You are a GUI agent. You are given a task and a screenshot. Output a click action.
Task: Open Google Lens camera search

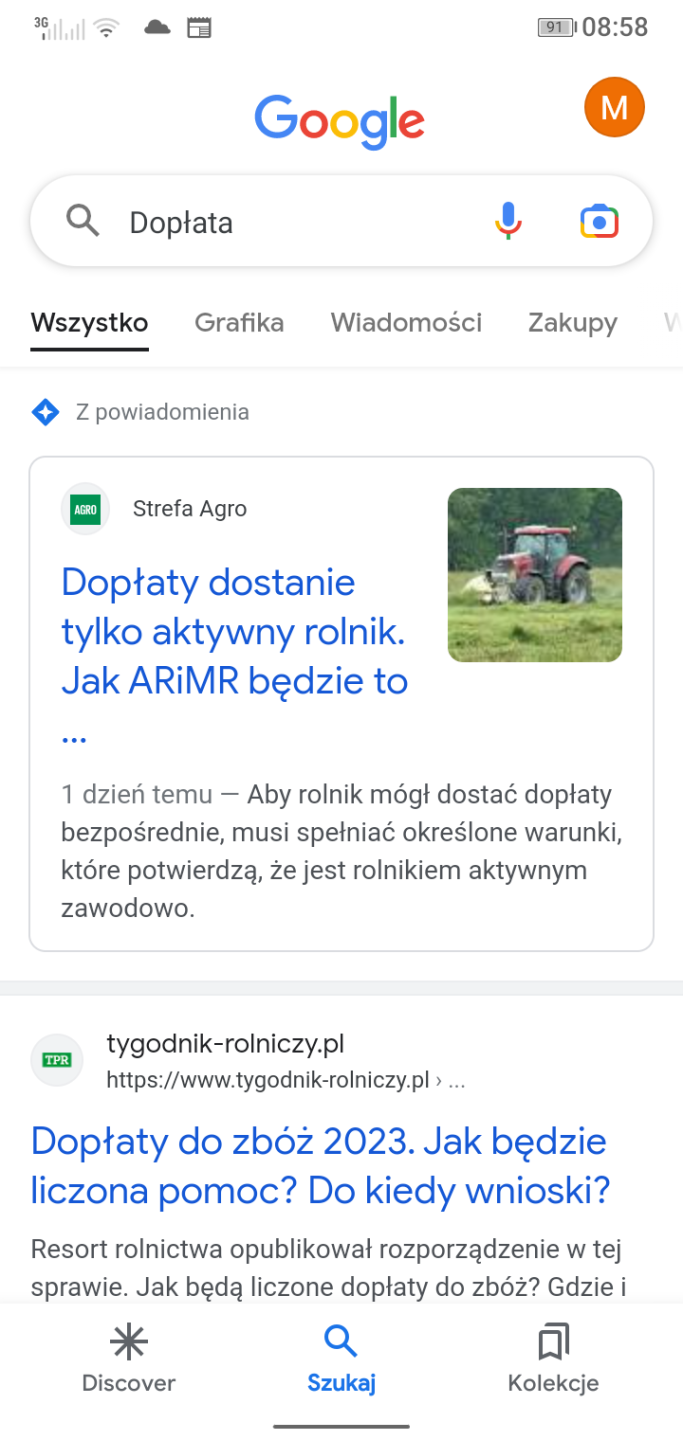coord(599,221)
